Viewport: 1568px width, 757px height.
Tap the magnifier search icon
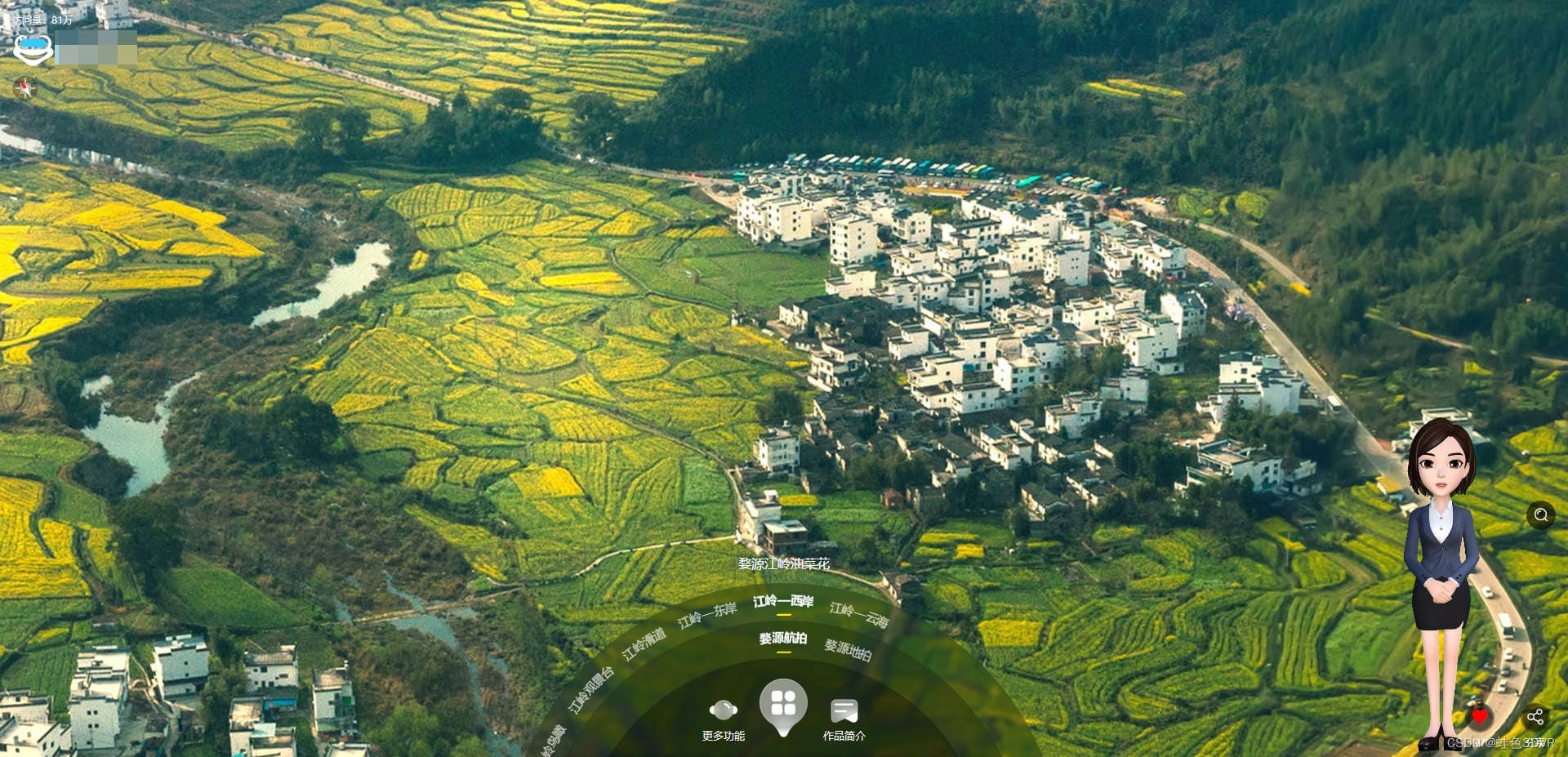(1540, 514)
